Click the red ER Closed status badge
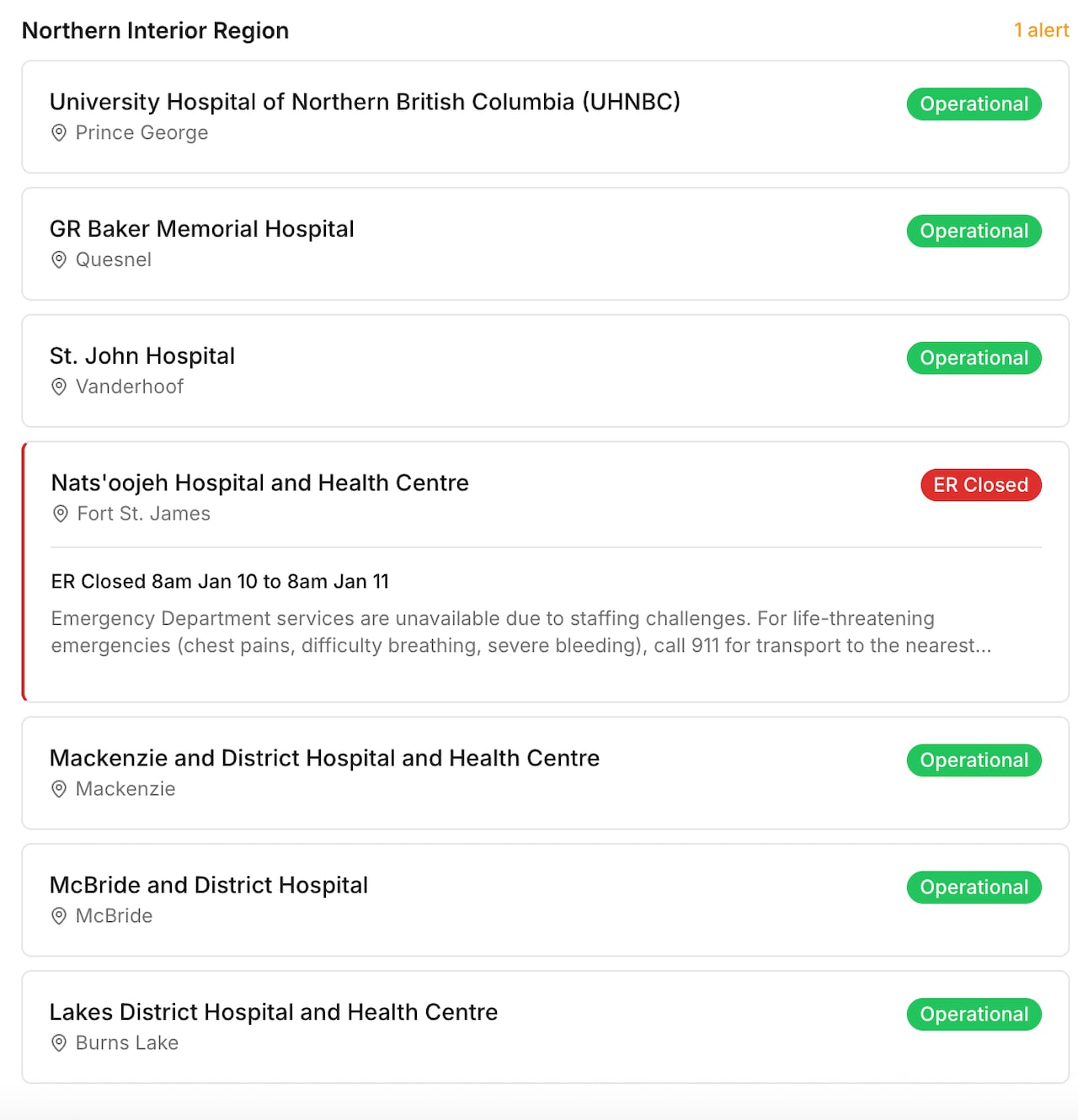1078x1120 pixels. (x=980, y=485)
